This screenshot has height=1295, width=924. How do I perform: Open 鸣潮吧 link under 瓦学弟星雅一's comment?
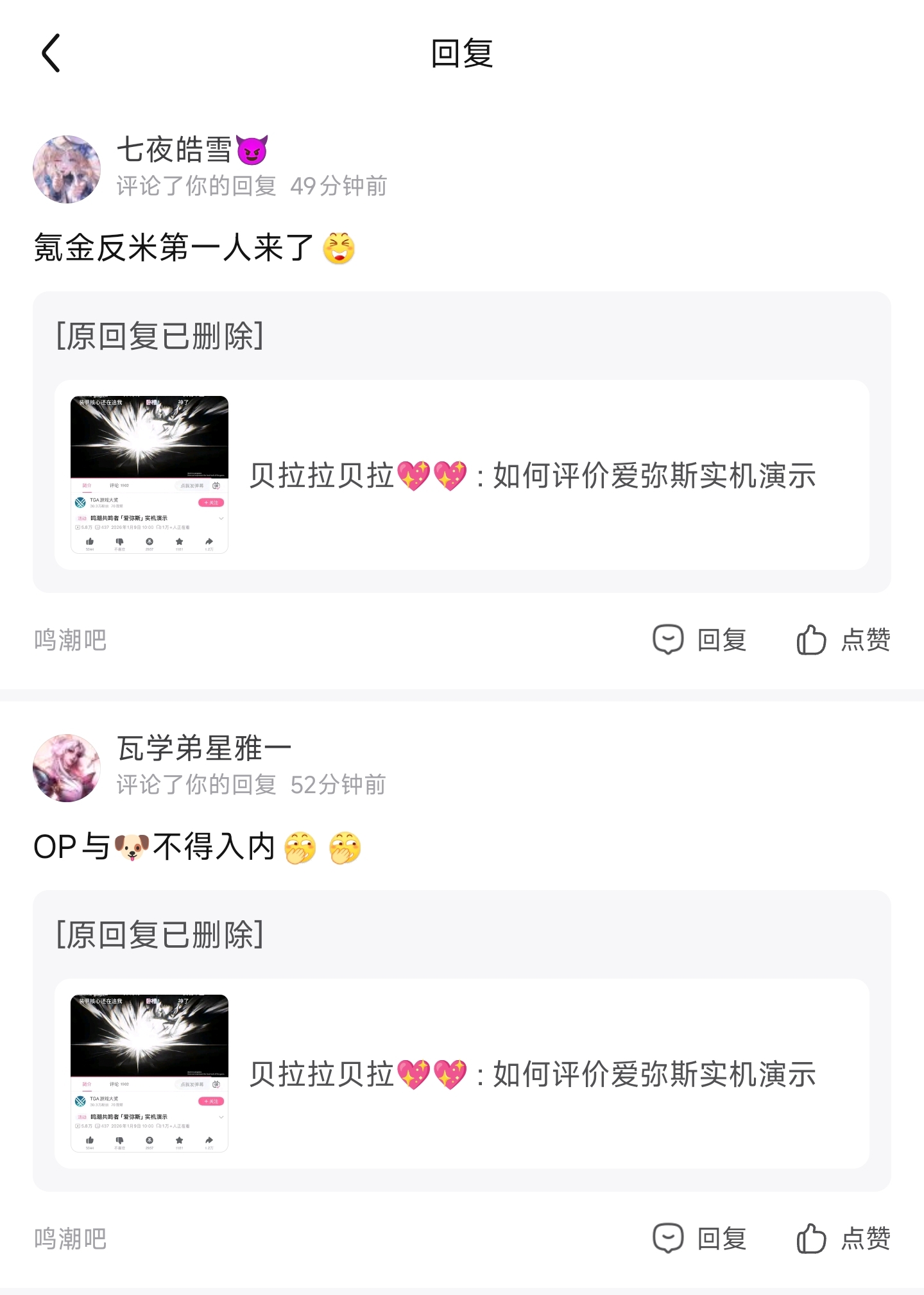(71, 1239)
